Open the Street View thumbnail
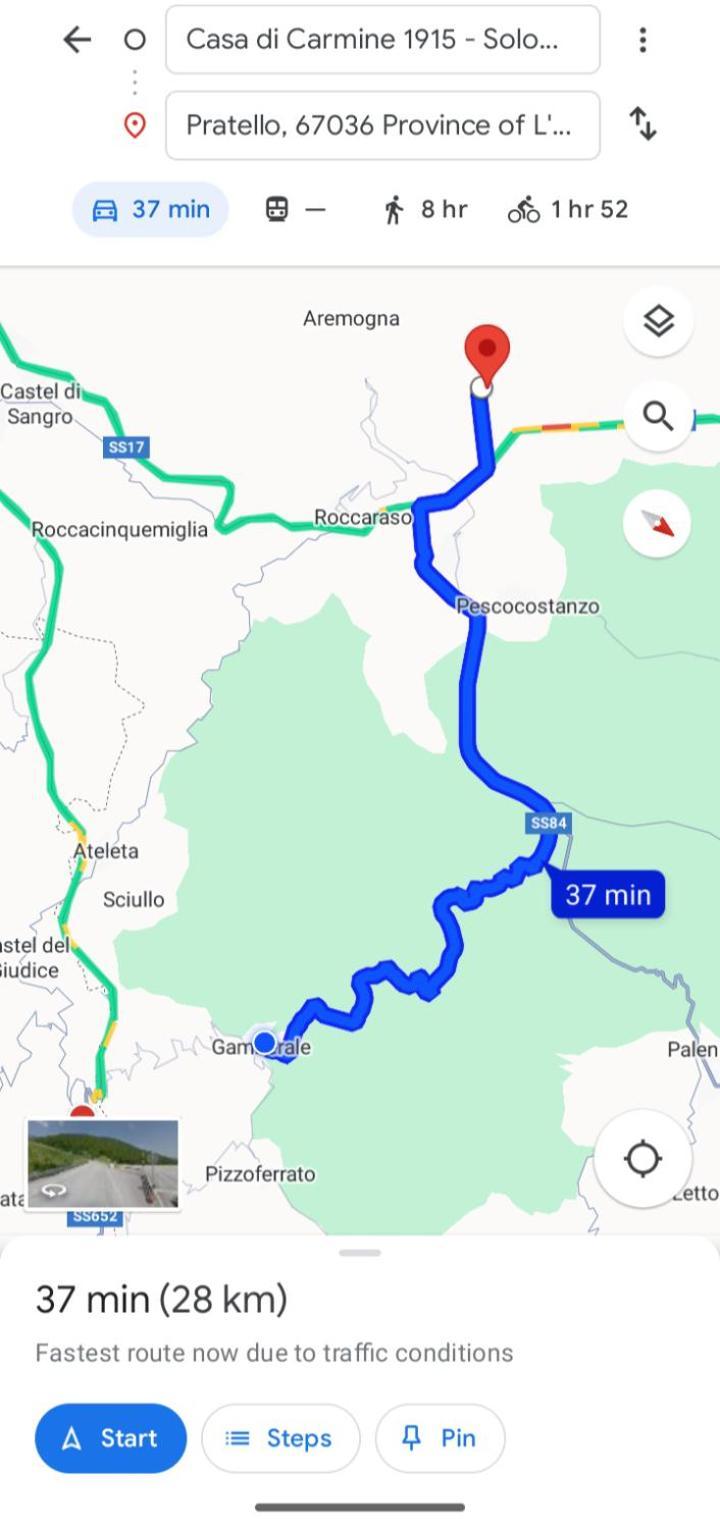Image resolution: width=720 pixels, height=1529 pixels. [x=103, y=1164]
